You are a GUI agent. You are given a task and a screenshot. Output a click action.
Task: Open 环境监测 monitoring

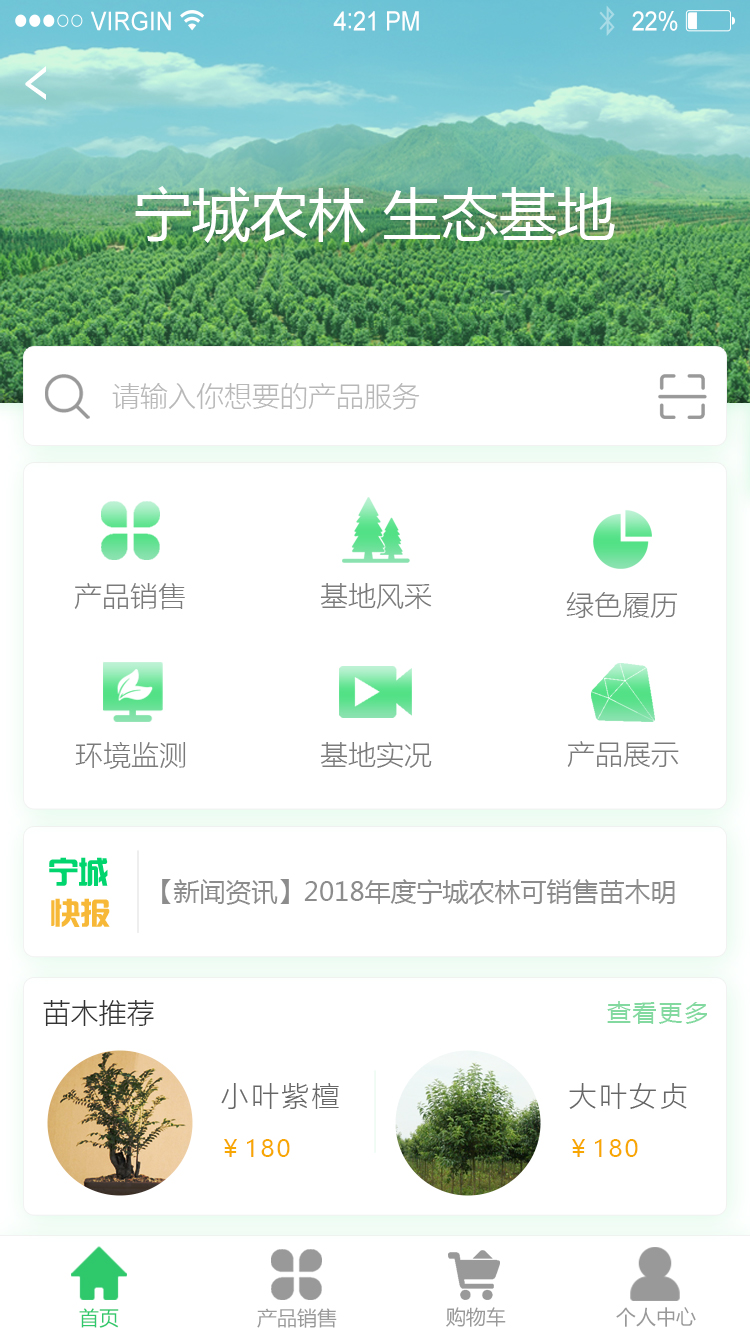131,714
